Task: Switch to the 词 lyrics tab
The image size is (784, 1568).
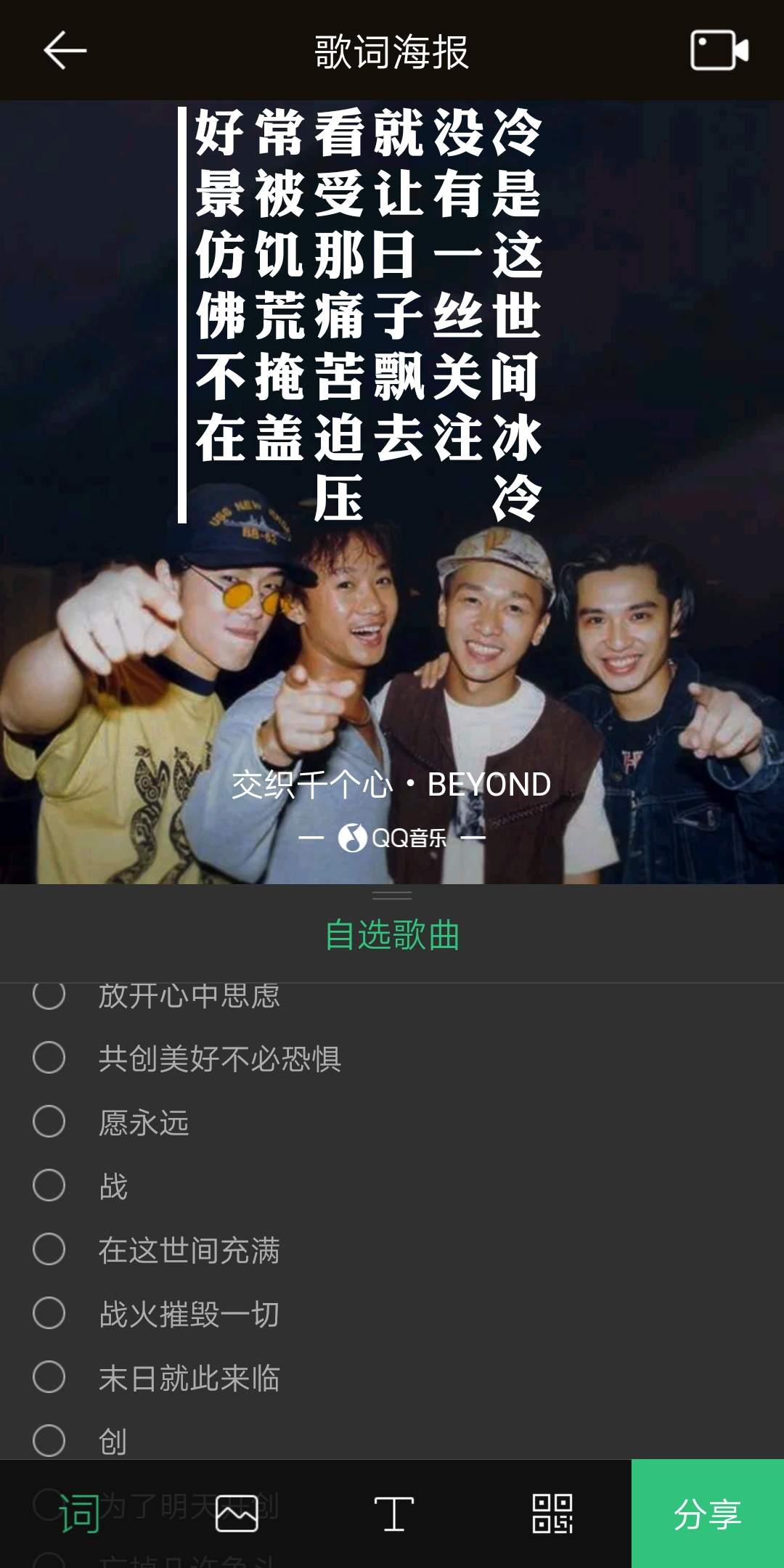Action: (x=79, y=1514)
